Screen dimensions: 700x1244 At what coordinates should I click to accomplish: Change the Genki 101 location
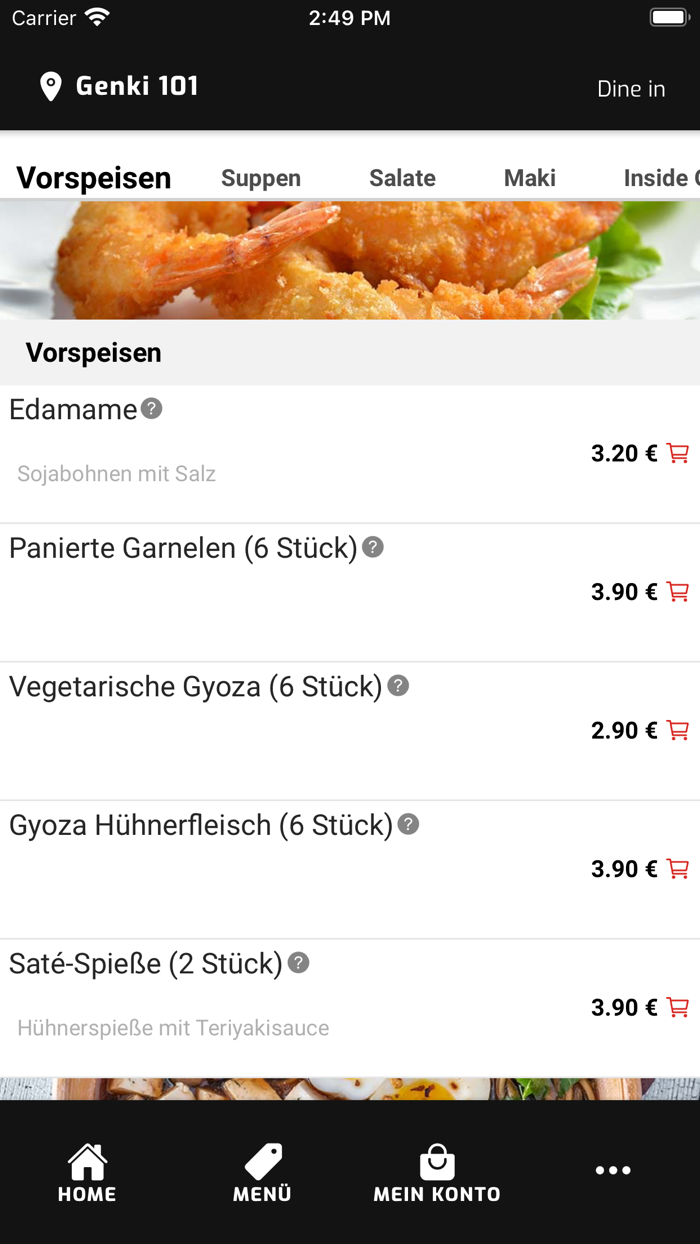tap(120, 87)
